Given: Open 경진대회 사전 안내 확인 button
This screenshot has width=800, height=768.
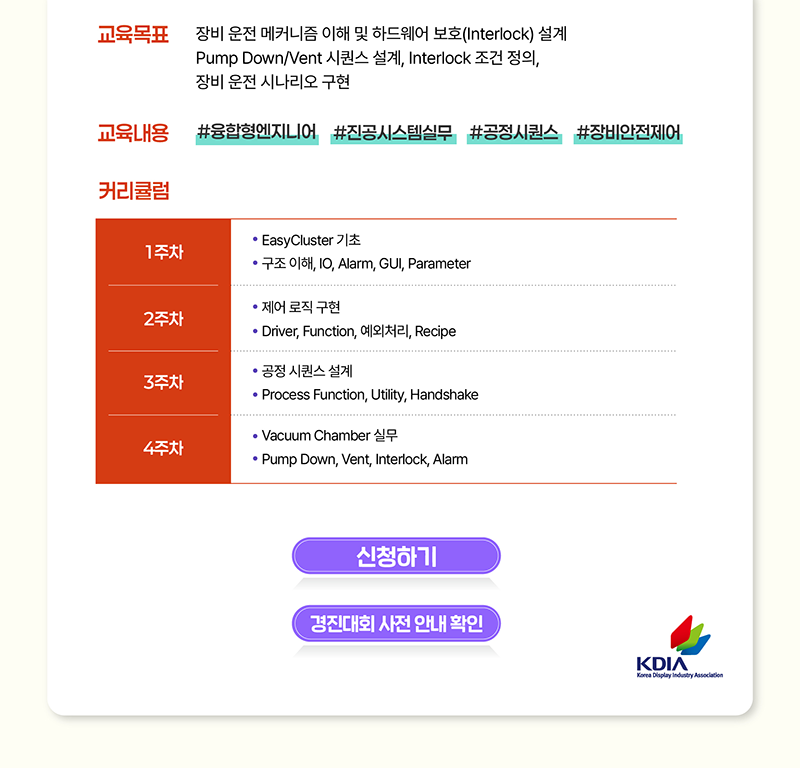Looking at the screenshot, I should coord(396,624).
